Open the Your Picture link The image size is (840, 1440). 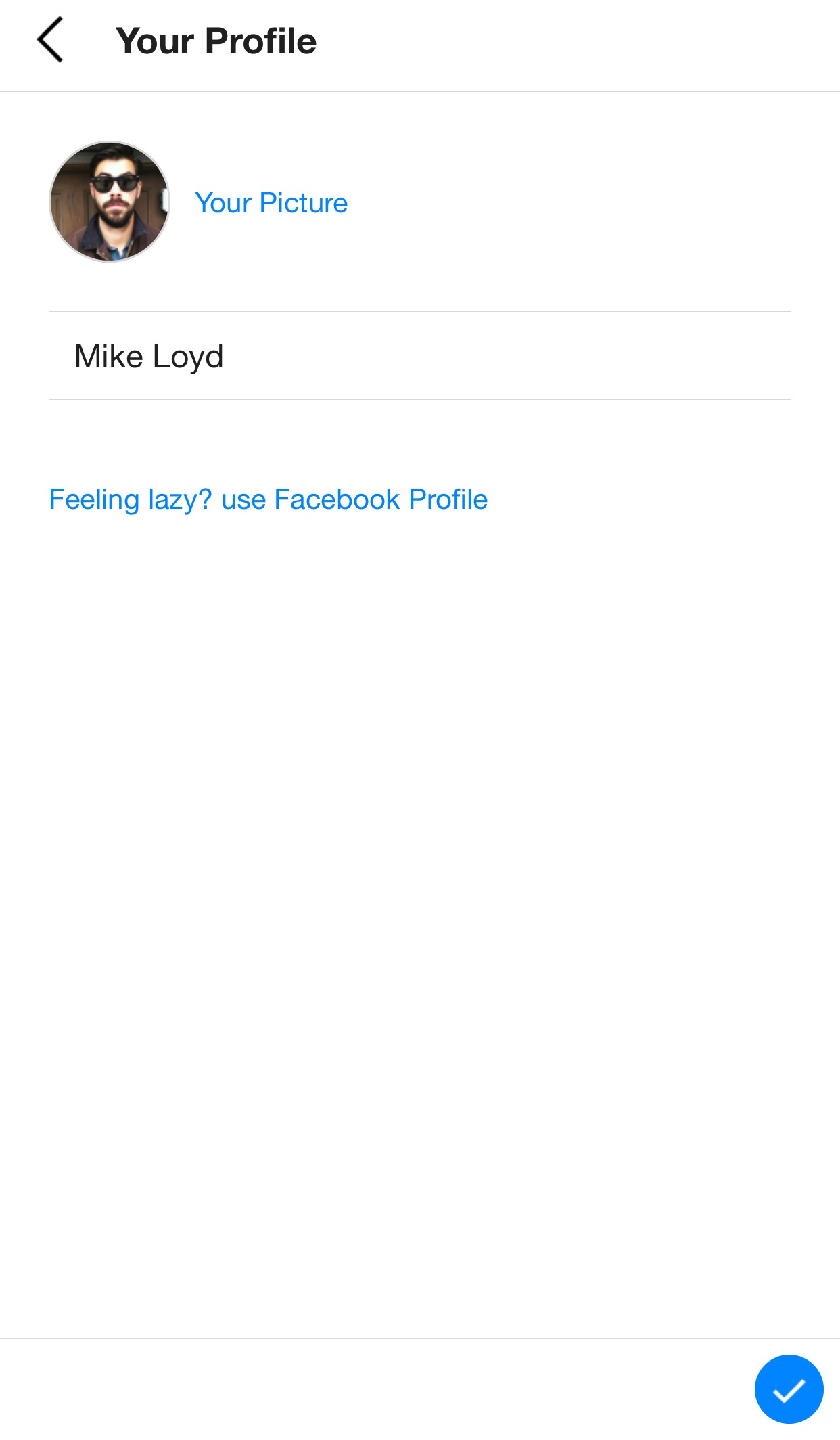click(271, 203)
